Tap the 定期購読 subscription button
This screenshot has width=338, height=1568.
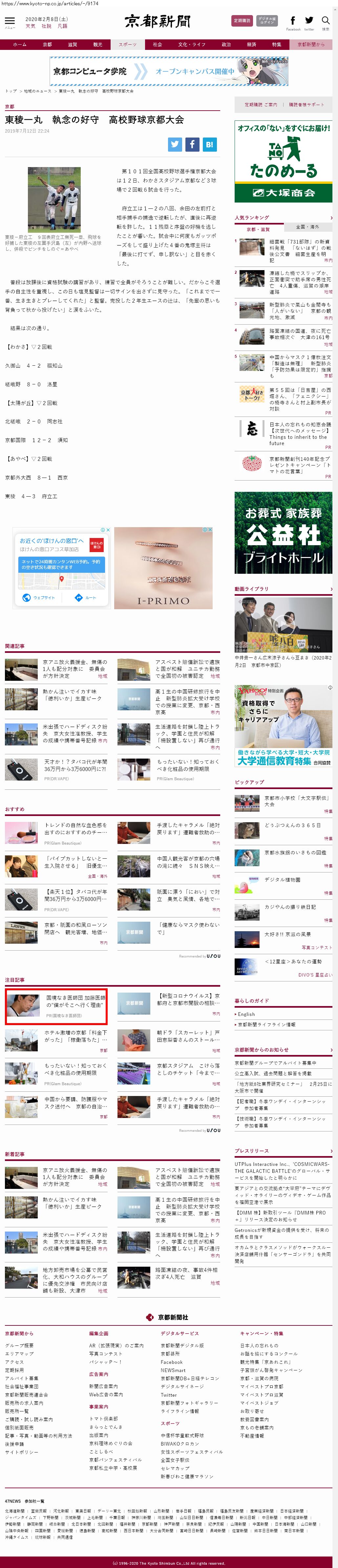click(x=242, y=21)
